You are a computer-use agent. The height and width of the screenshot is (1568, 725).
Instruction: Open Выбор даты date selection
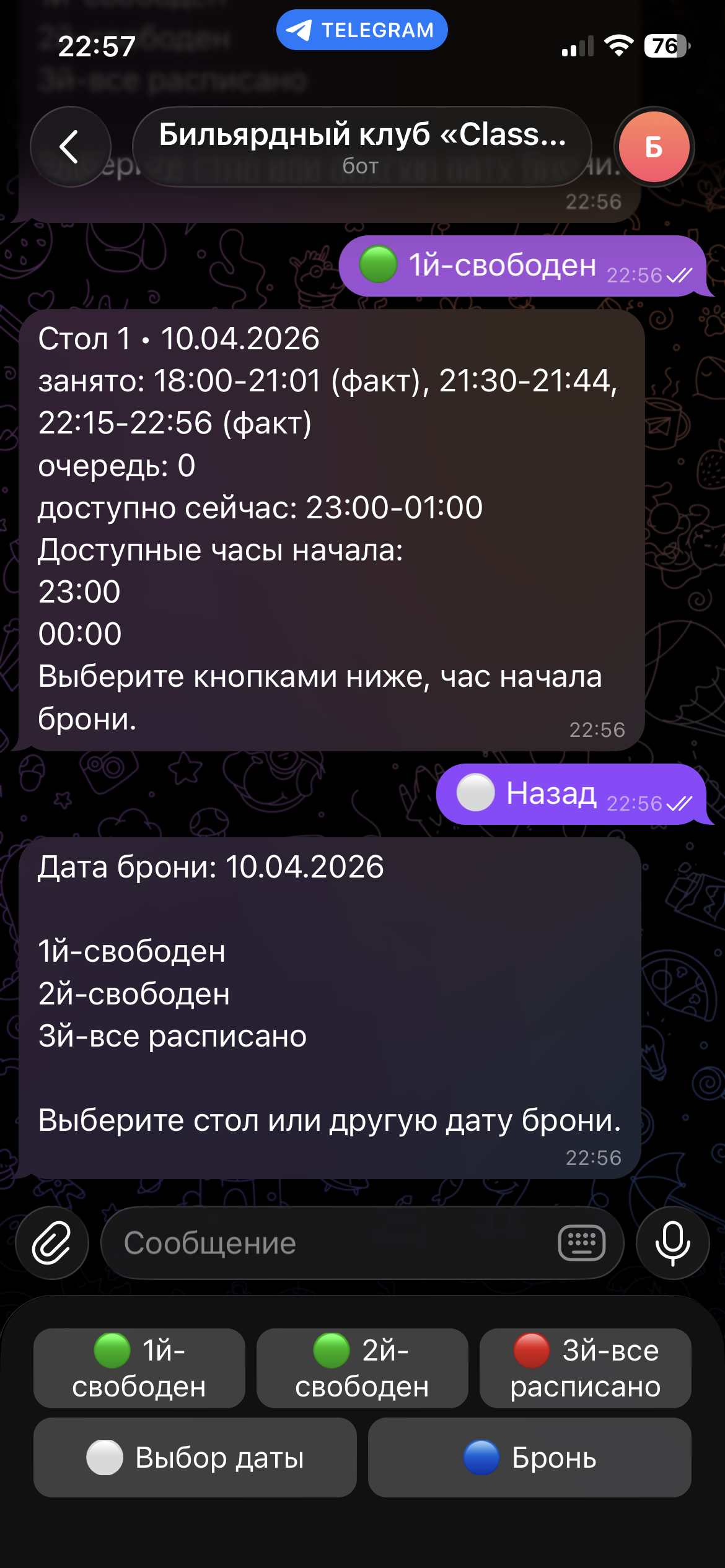tap(195, 1457)
